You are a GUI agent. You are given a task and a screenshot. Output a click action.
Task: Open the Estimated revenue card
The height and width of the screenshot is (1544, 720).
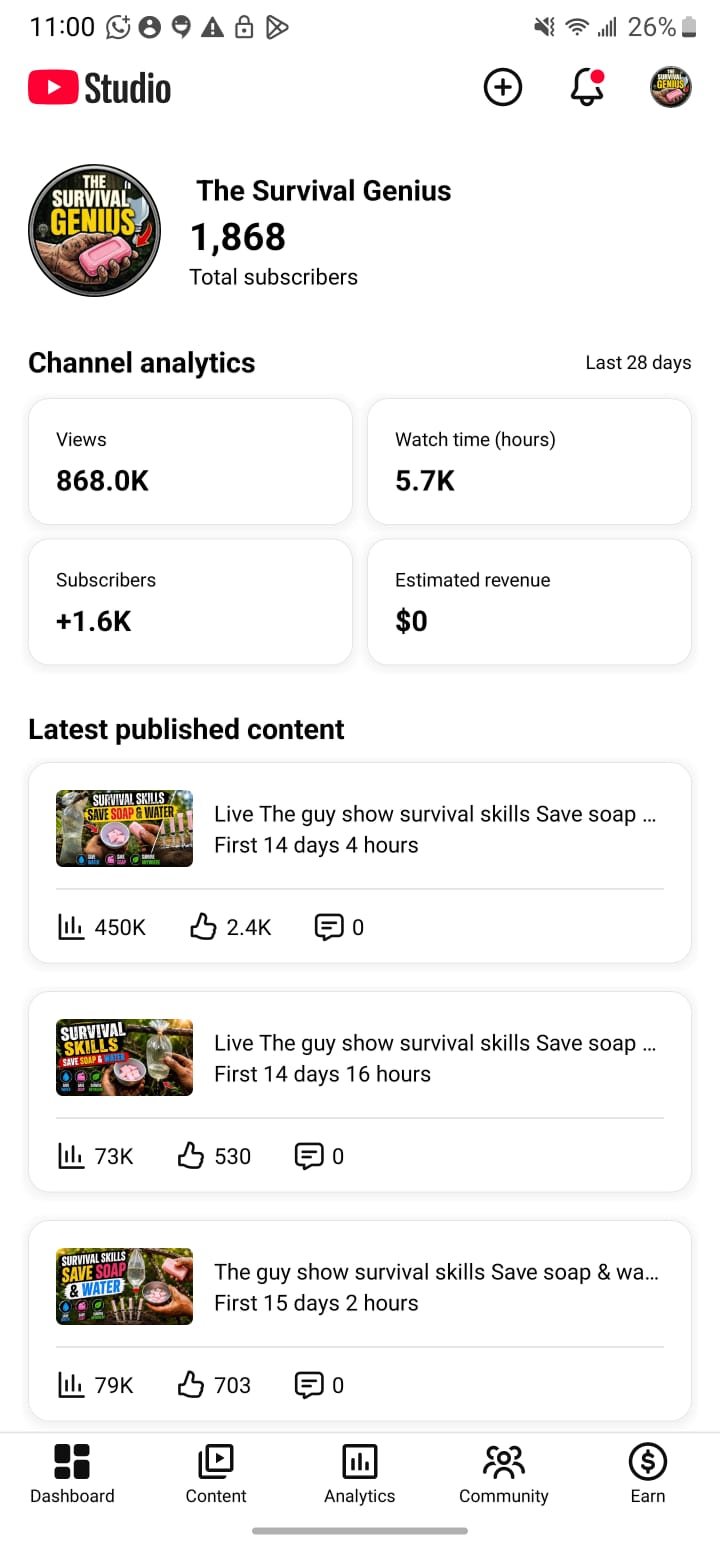[x=529, y=602]
